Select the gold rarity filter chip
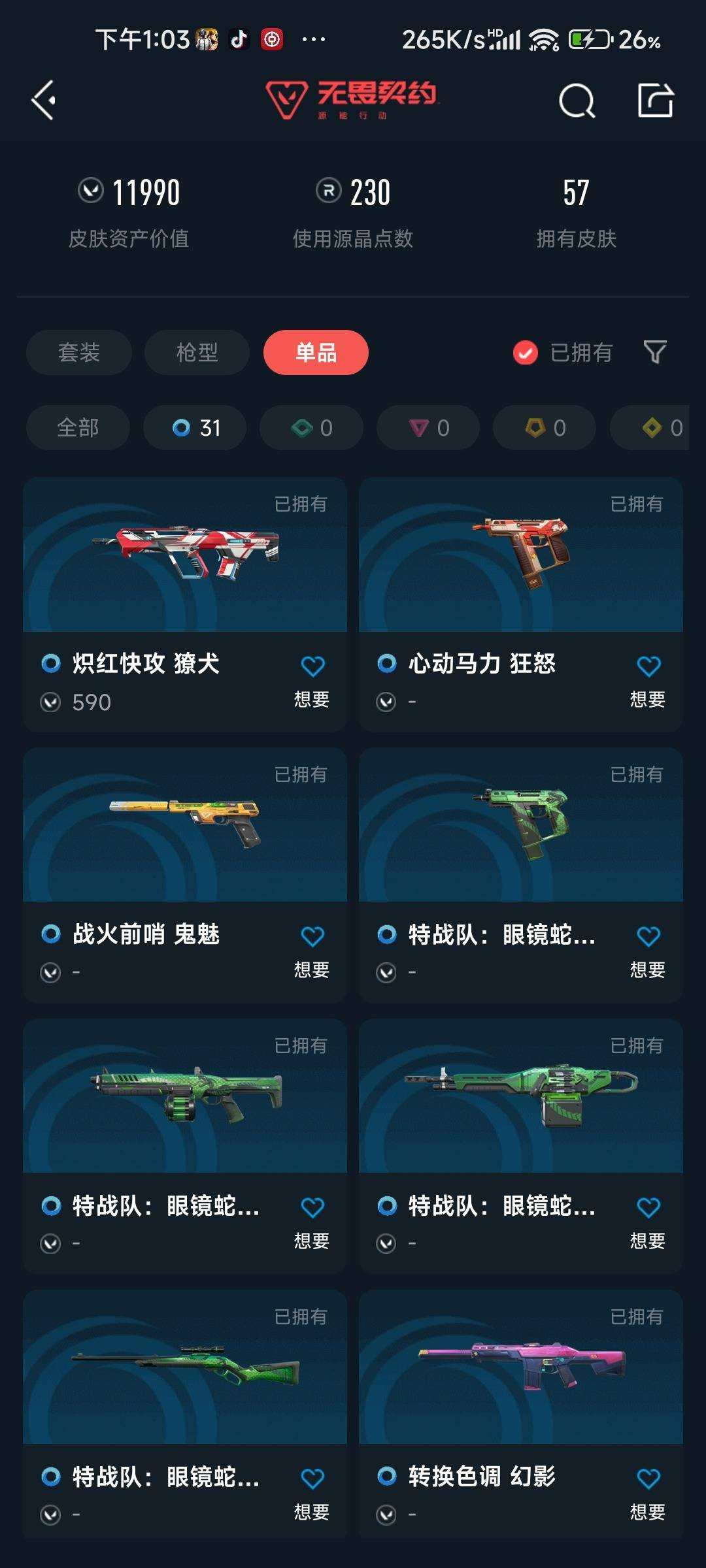Viewport: 706px width, 1568px height. click(x=543, y=428)
